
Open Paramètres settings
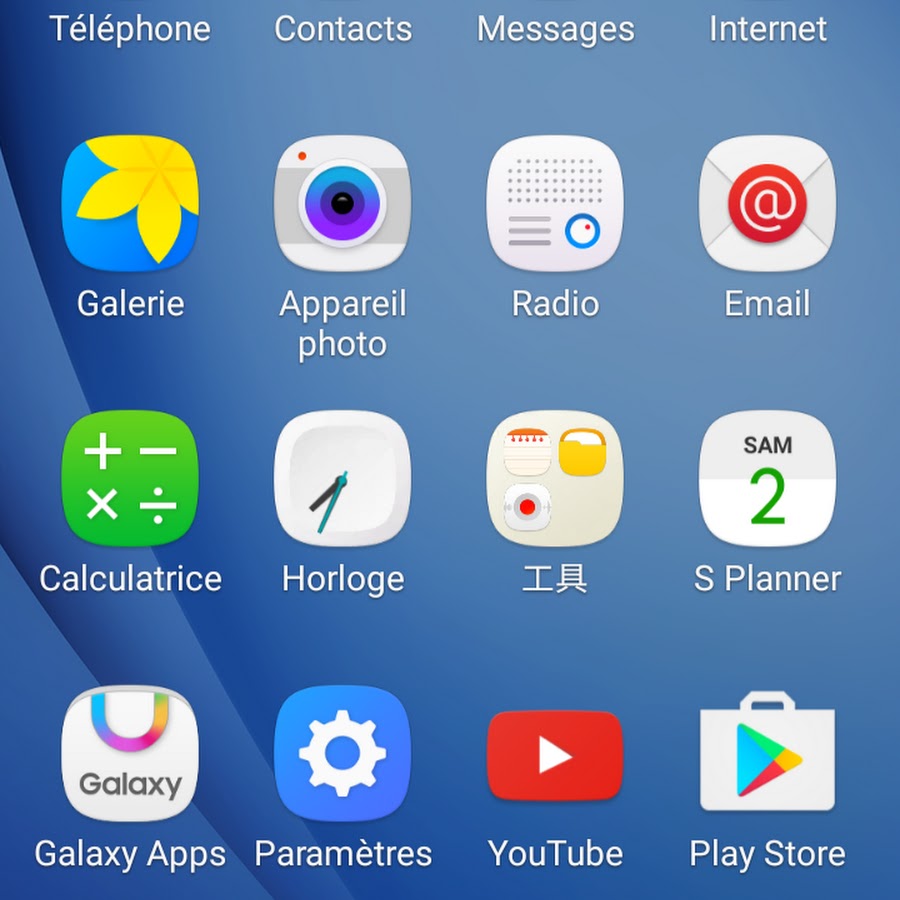(x=343, y=753)
